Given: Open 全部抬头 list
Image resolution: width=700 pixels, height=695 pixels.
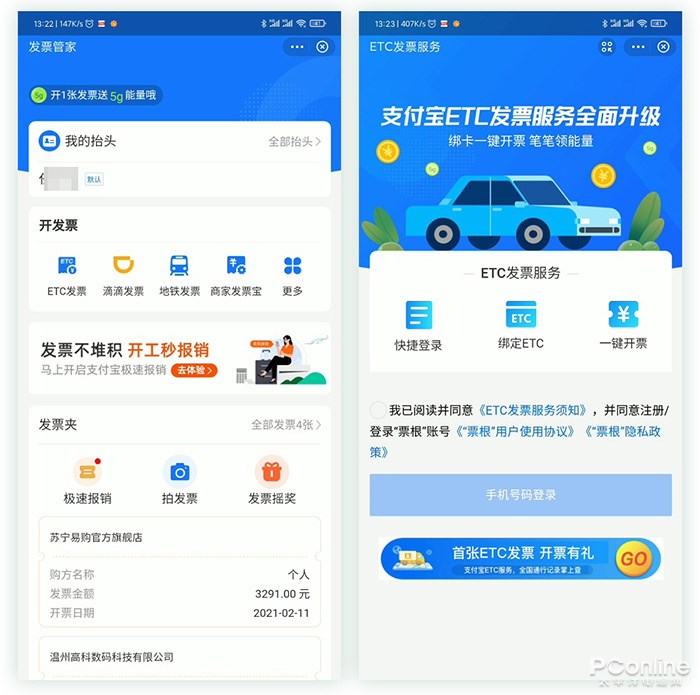Looking at the screenshot, I should coord(294,142).
